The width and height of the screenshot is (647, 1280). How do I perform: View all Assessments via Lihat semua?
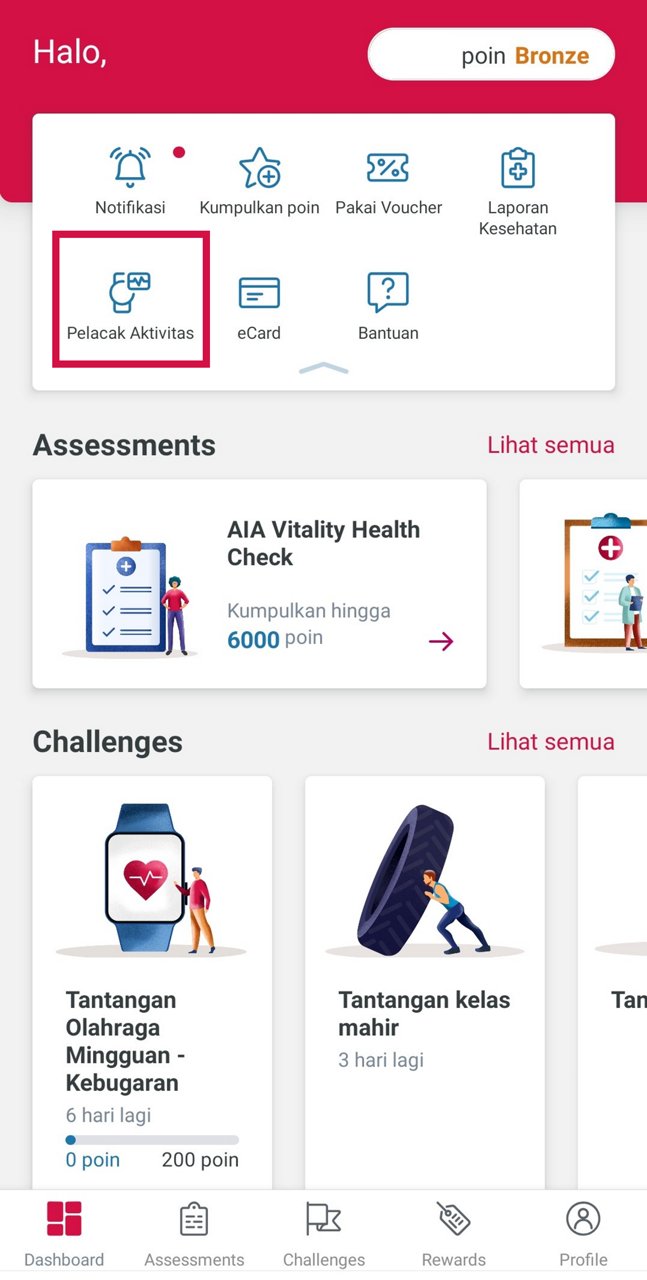point(550,445)
